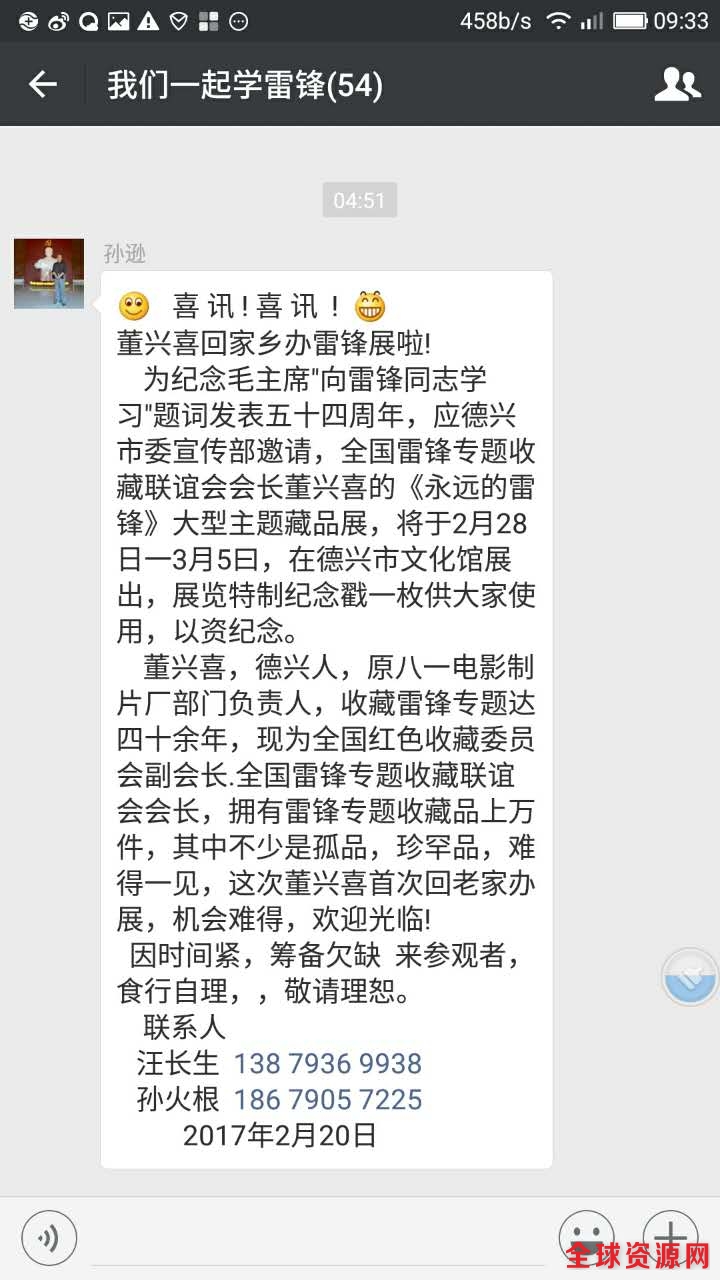The width and height of the screenshot is (720, 1280).
Task: Switch to voice message input
Action: point(49,1238)
